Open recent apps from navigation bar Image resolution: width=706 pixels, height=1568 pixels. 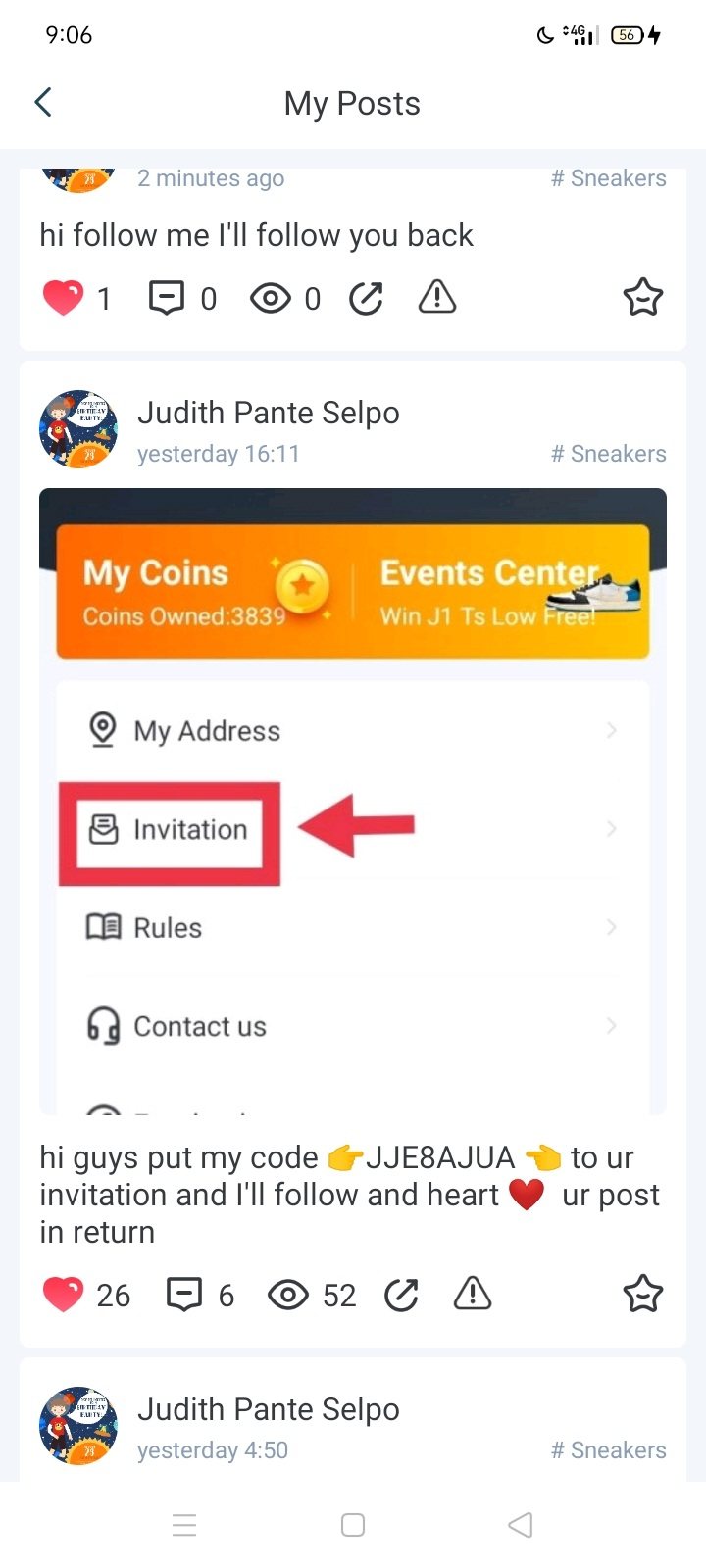[184, 1525]
